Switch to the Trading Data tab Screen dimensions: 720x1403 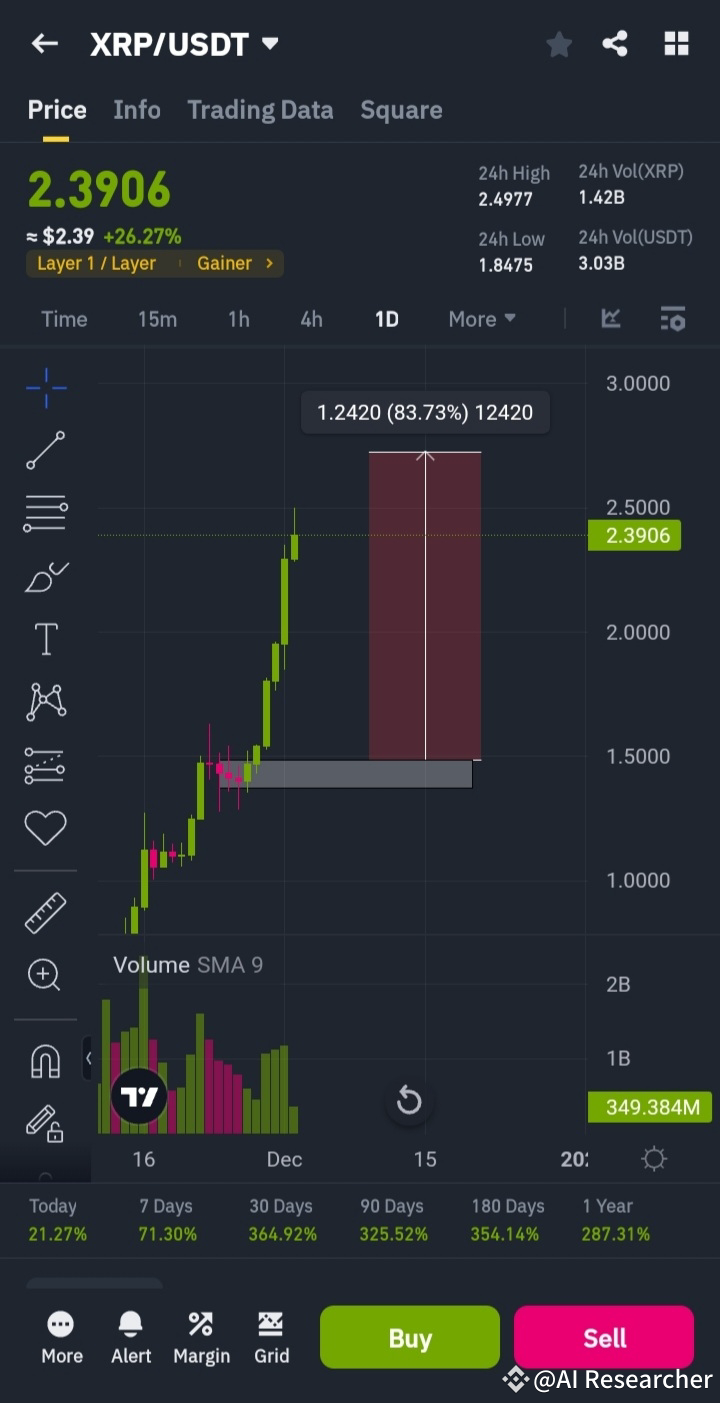[x=260, y=110]
